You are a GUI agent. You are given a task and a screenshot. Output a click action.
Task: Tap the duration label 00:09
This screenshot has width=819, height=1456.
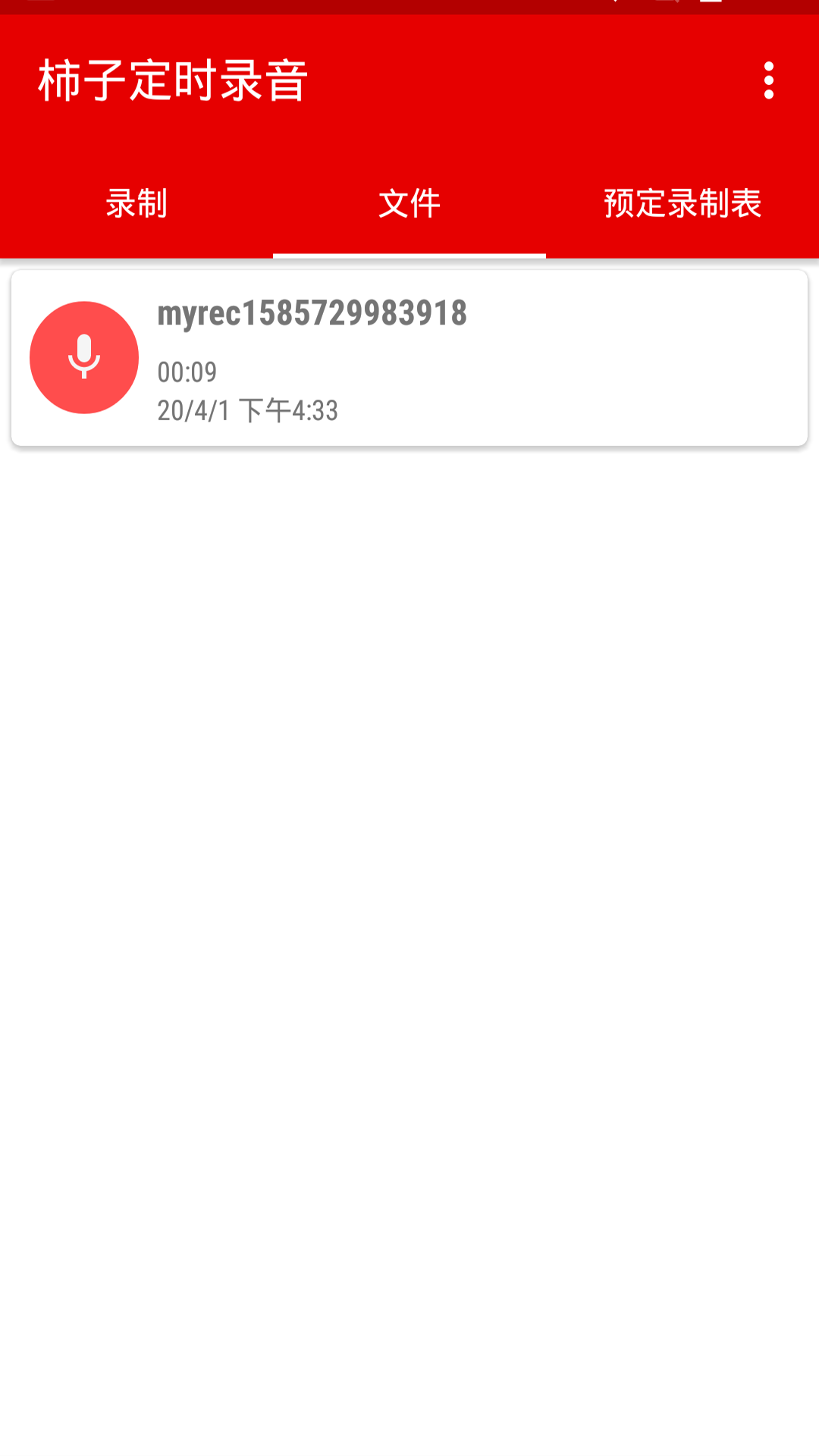[x=187, y=372]
